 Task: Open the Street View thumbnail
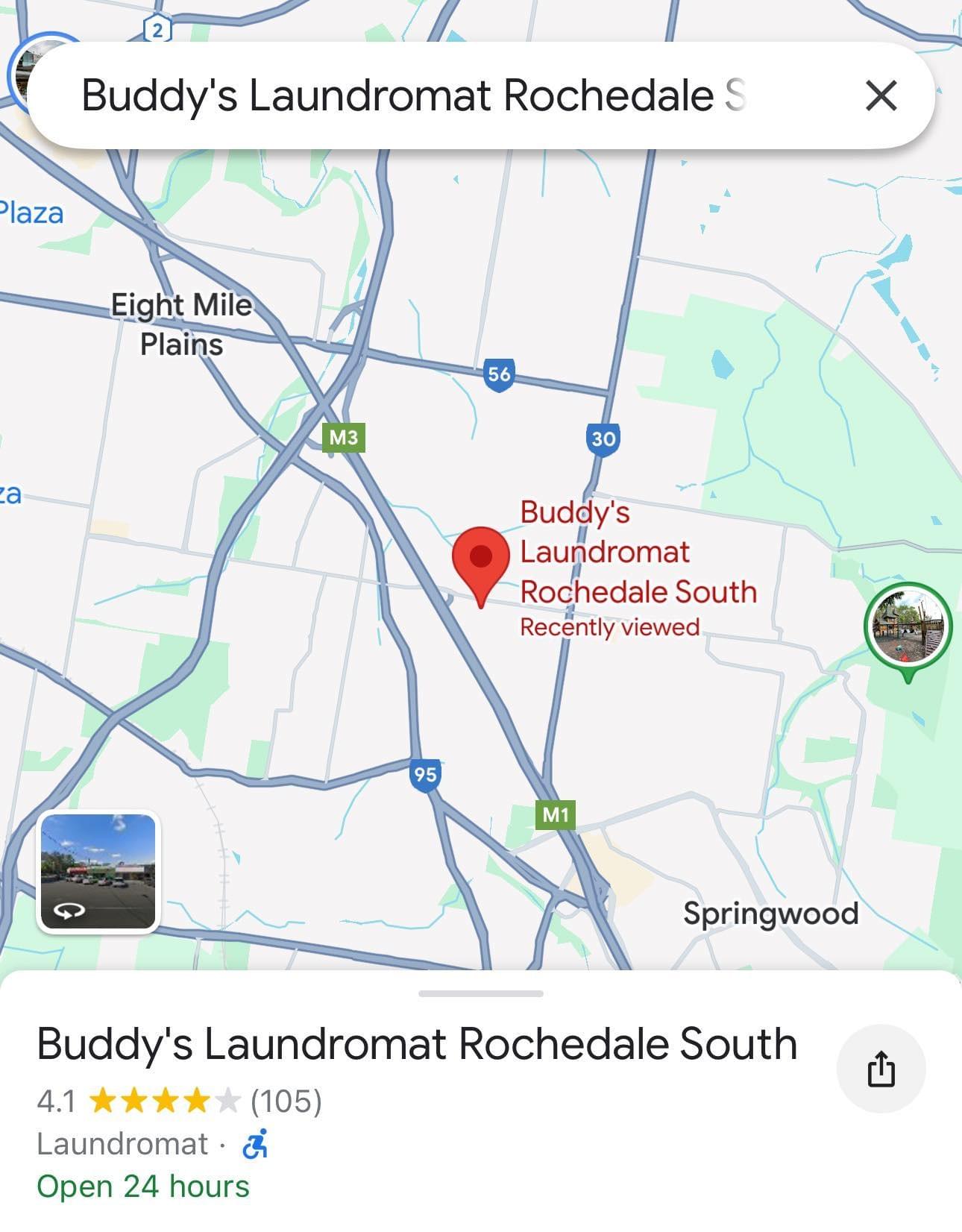tap(98, 871)
